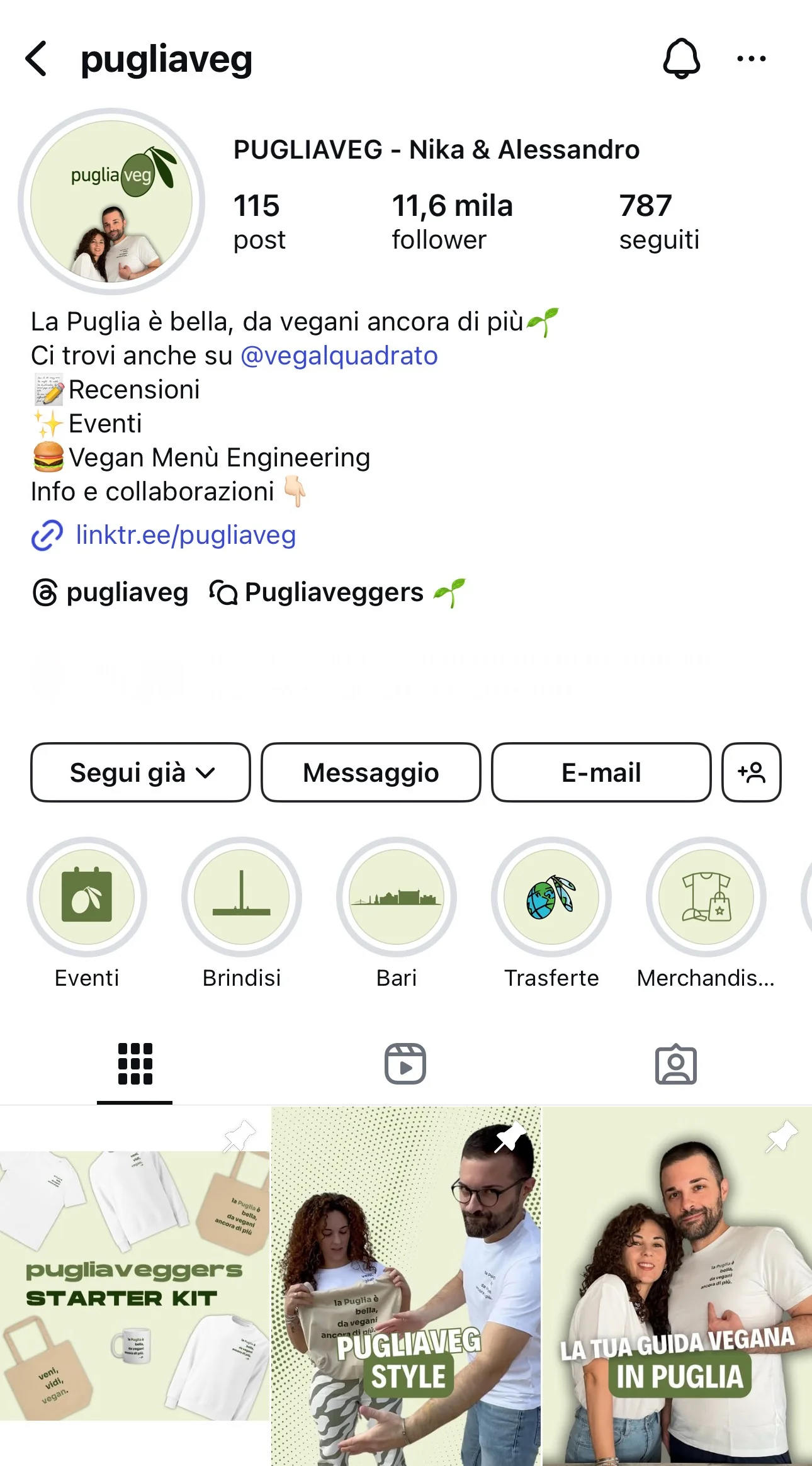Open the linktr.ee/pugliaveg link
This screenshot has width=812, height=1466.
click(x=185, y=536)
